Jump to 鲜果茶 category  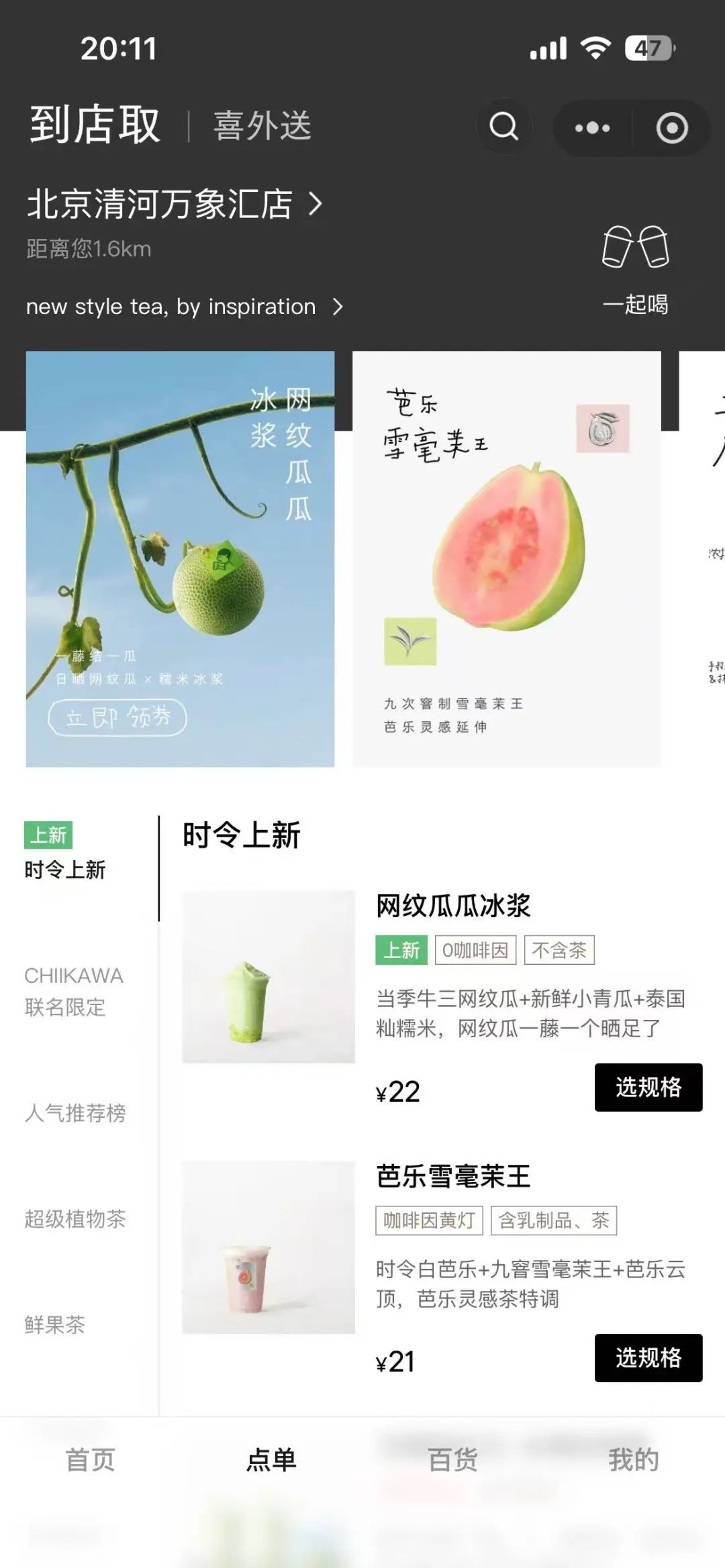(55, 1324)
